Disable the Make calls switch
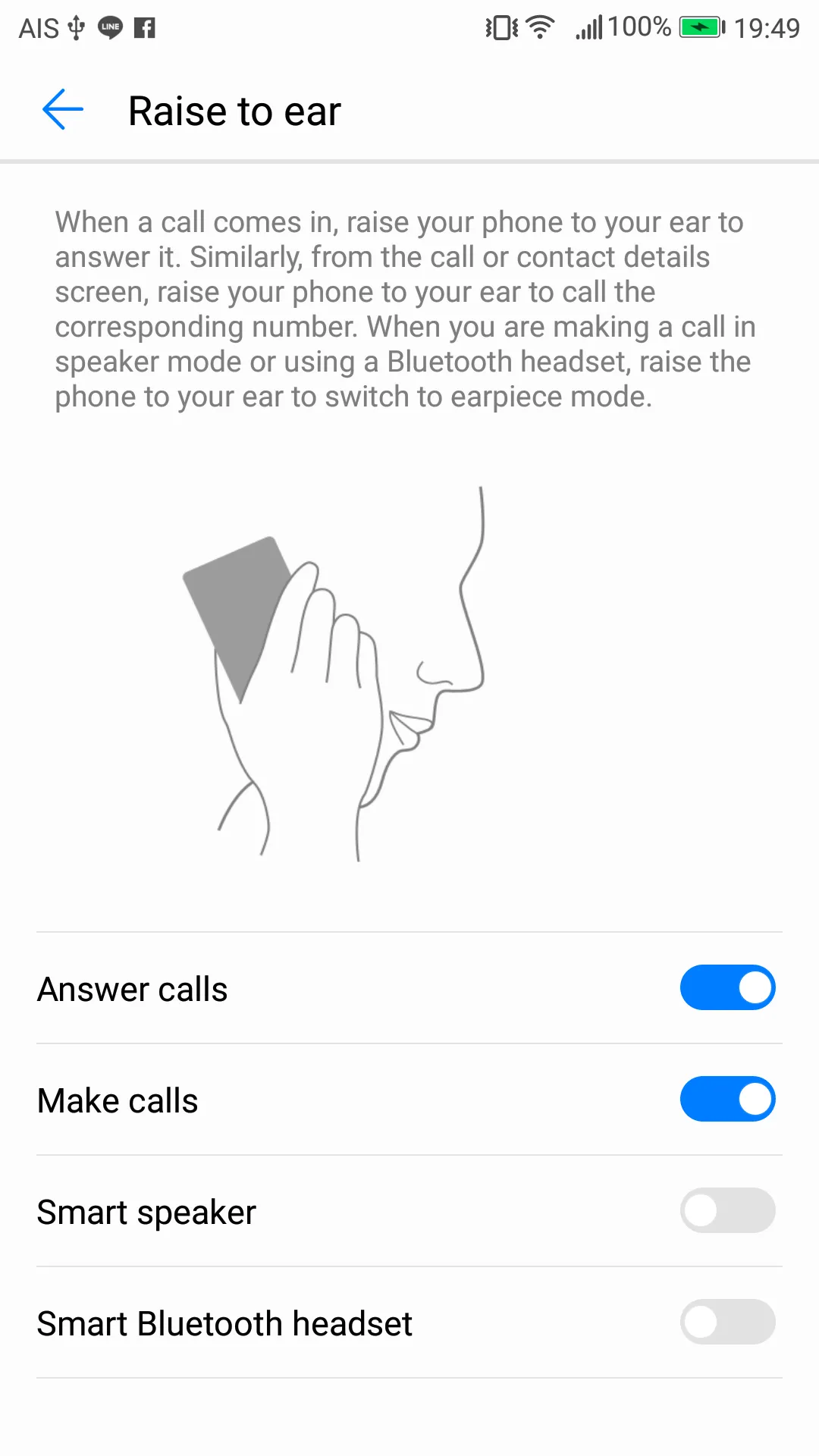This screenshot has width=819, height=1456. click(726, 1099)
